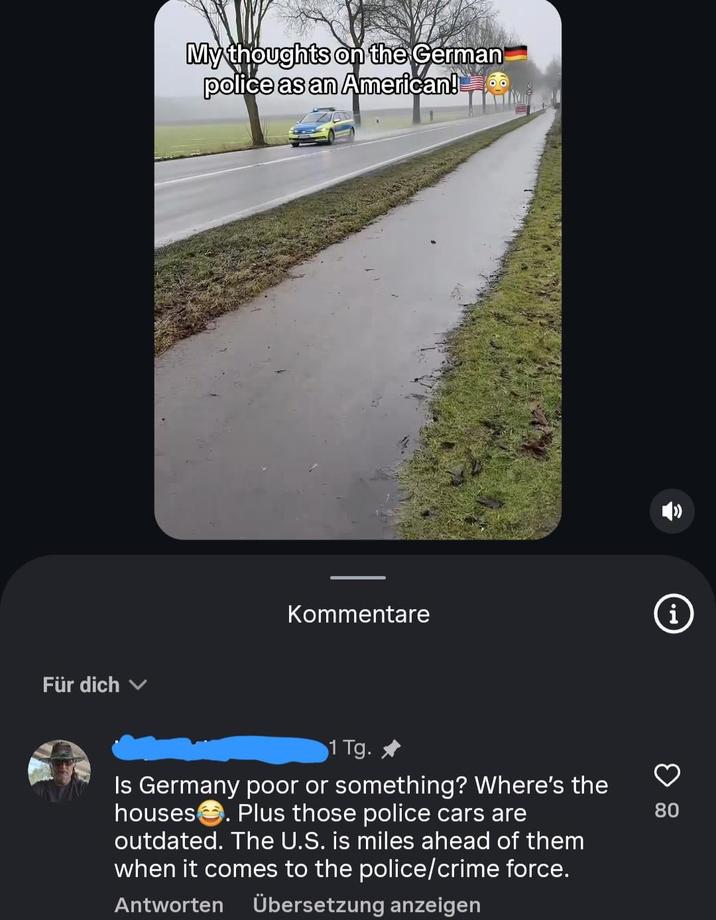This screenshot has width=716, height=920.
Task: Mute the video sound
Action: [x=671, y=511]
